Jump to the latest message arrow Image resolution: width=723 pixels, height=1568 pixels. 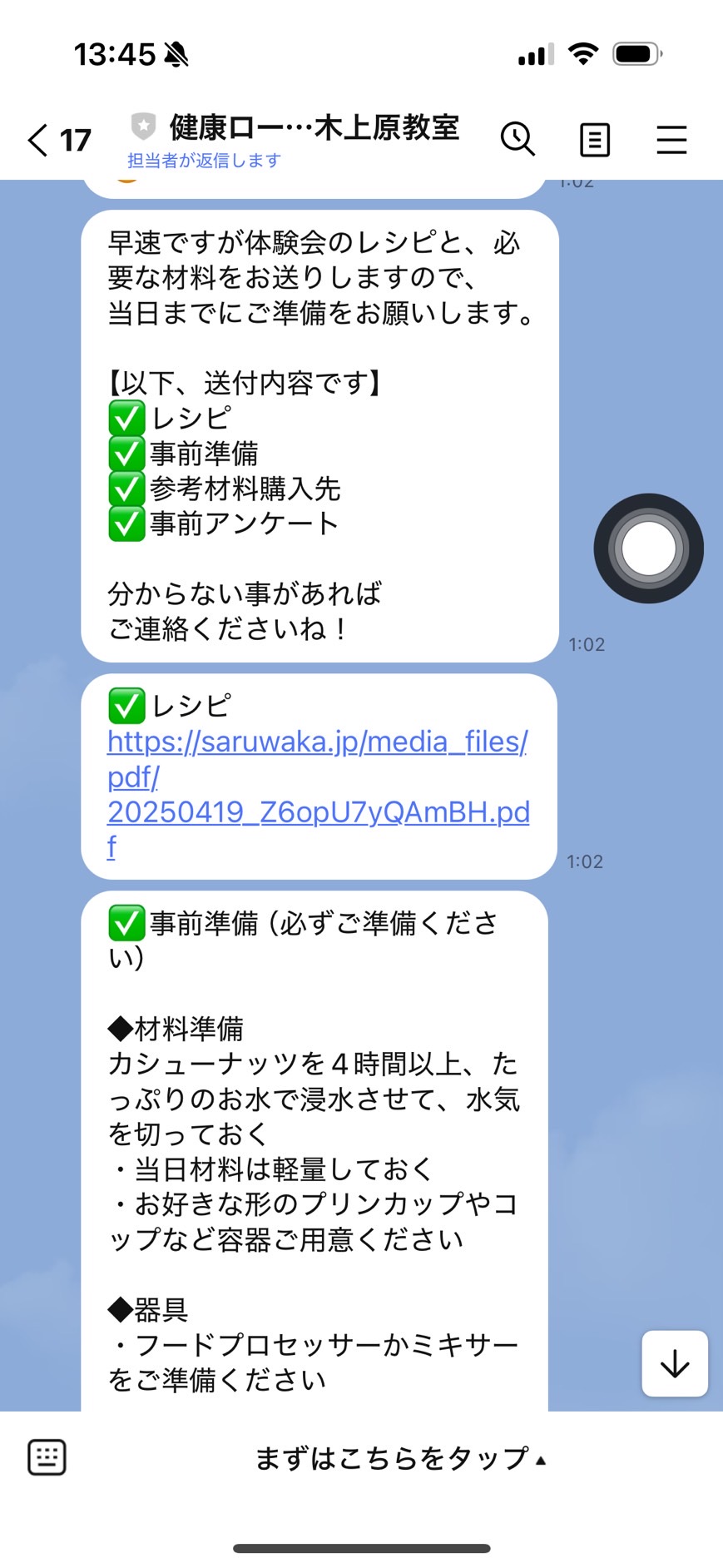(x=675, y=1363)
